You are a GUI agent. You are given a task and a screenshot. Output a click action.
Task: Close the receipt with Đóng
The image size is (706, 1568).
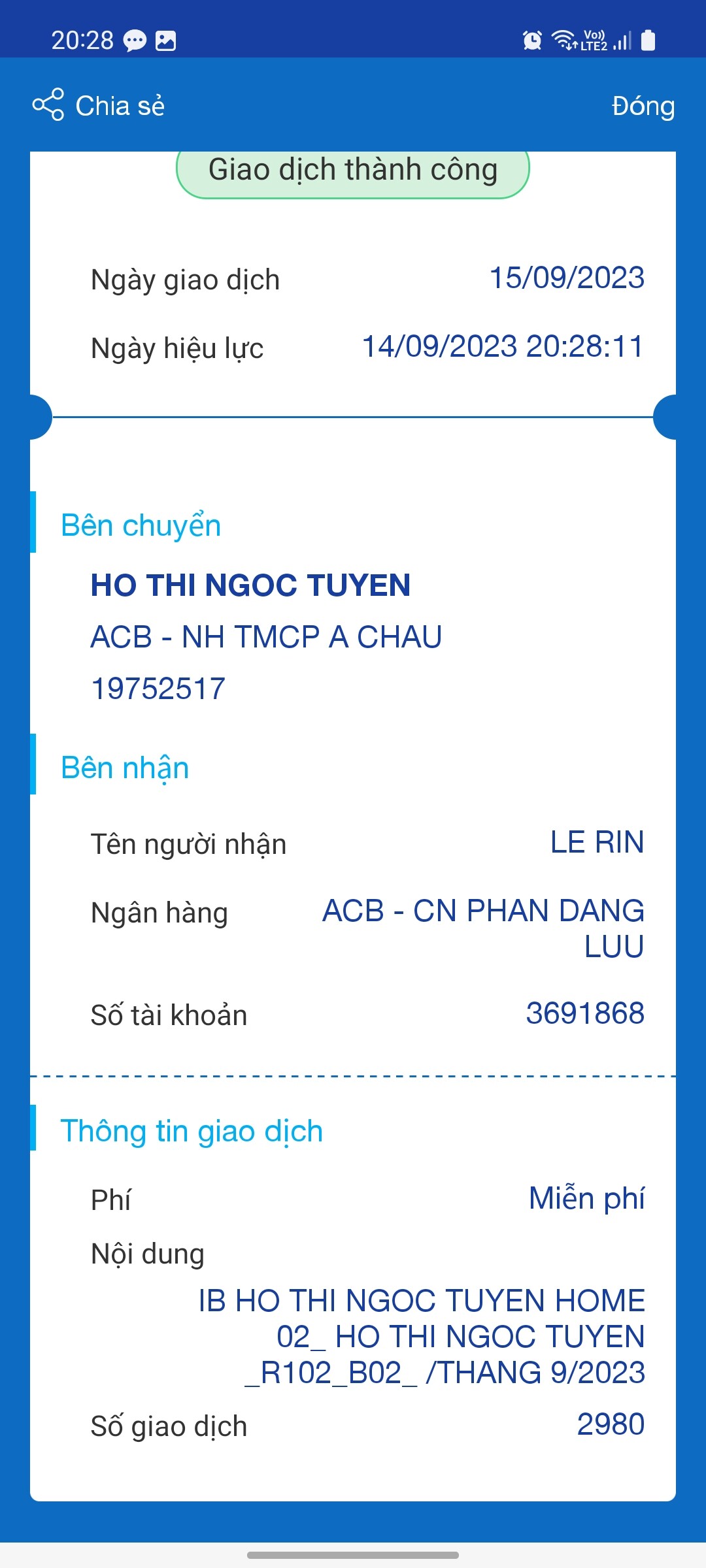[643, 106]
